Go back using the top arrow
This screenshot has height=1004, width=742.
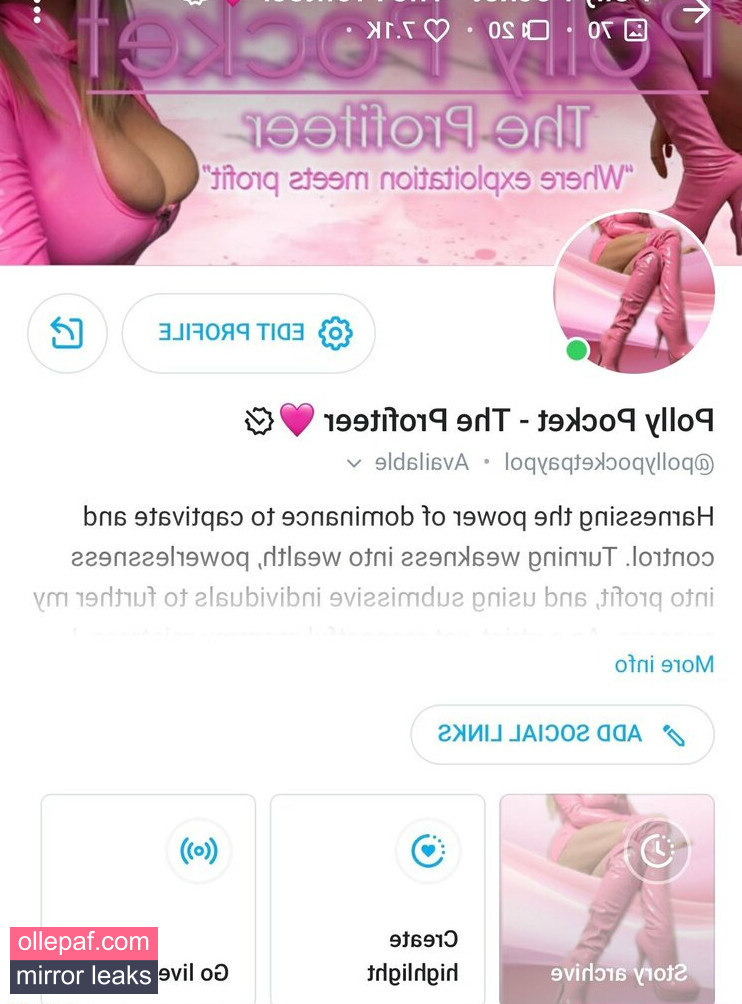[x=696, y=11]
